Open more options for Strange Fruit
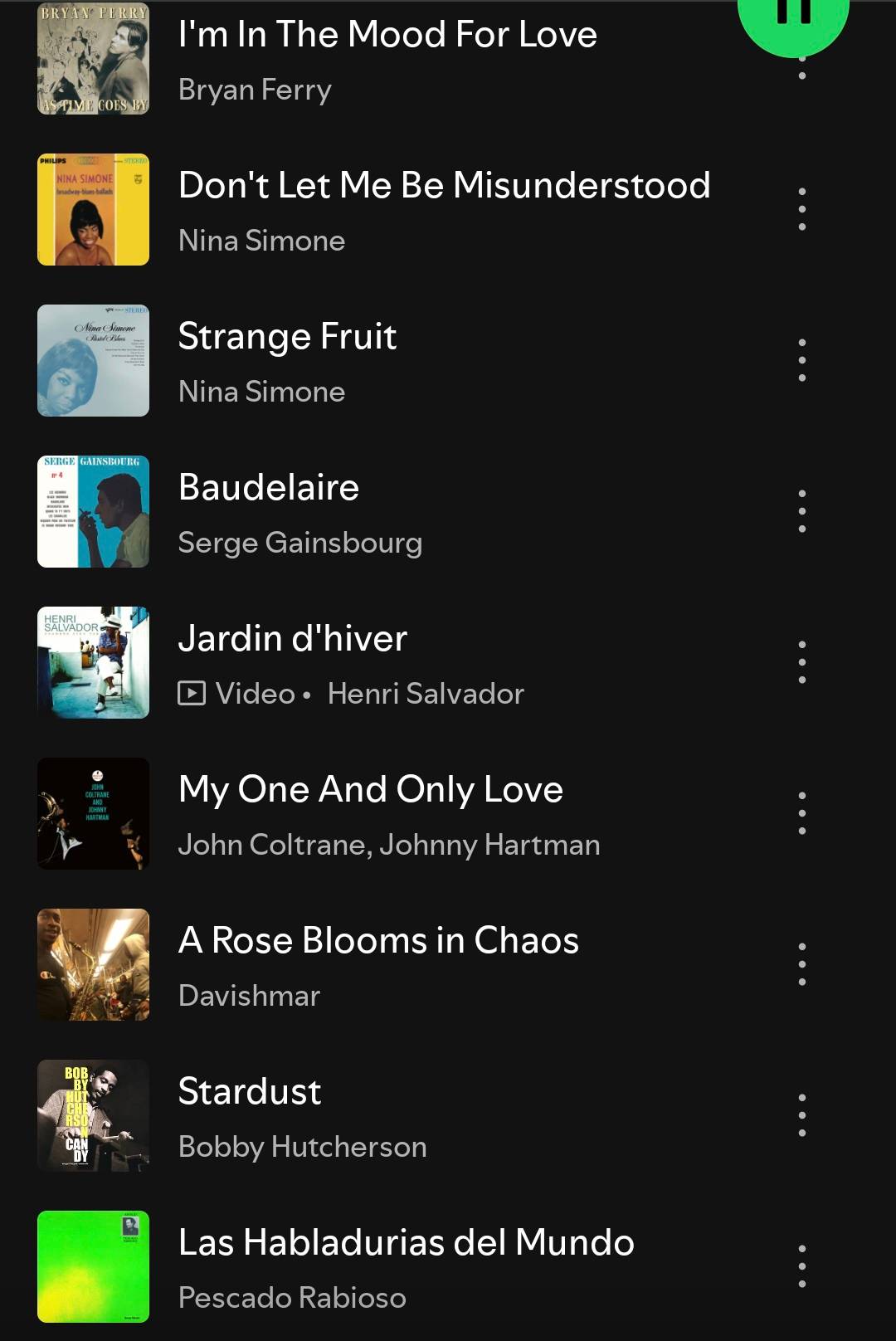The width and height of the screenshot is (896, 1341). [801, 360]
